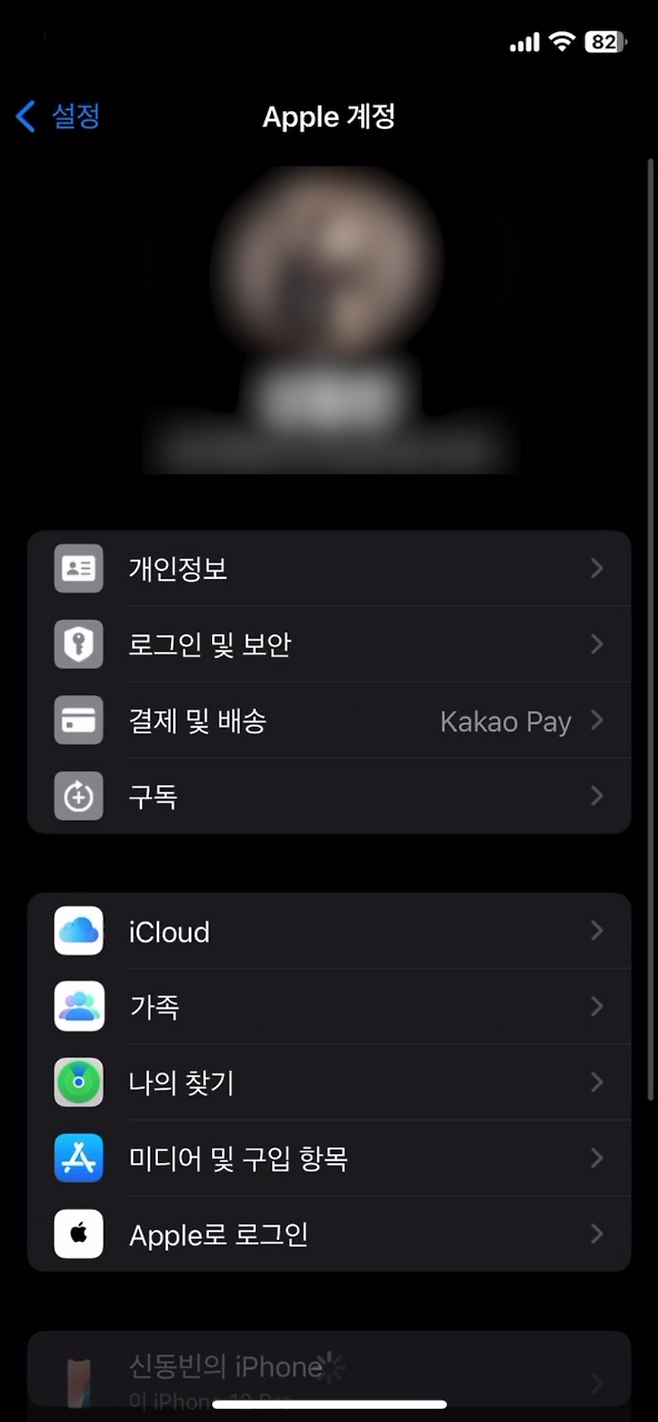The image size is (658, 1422).
Task: Open 개인정보 settings
Action: pos(329,569)
